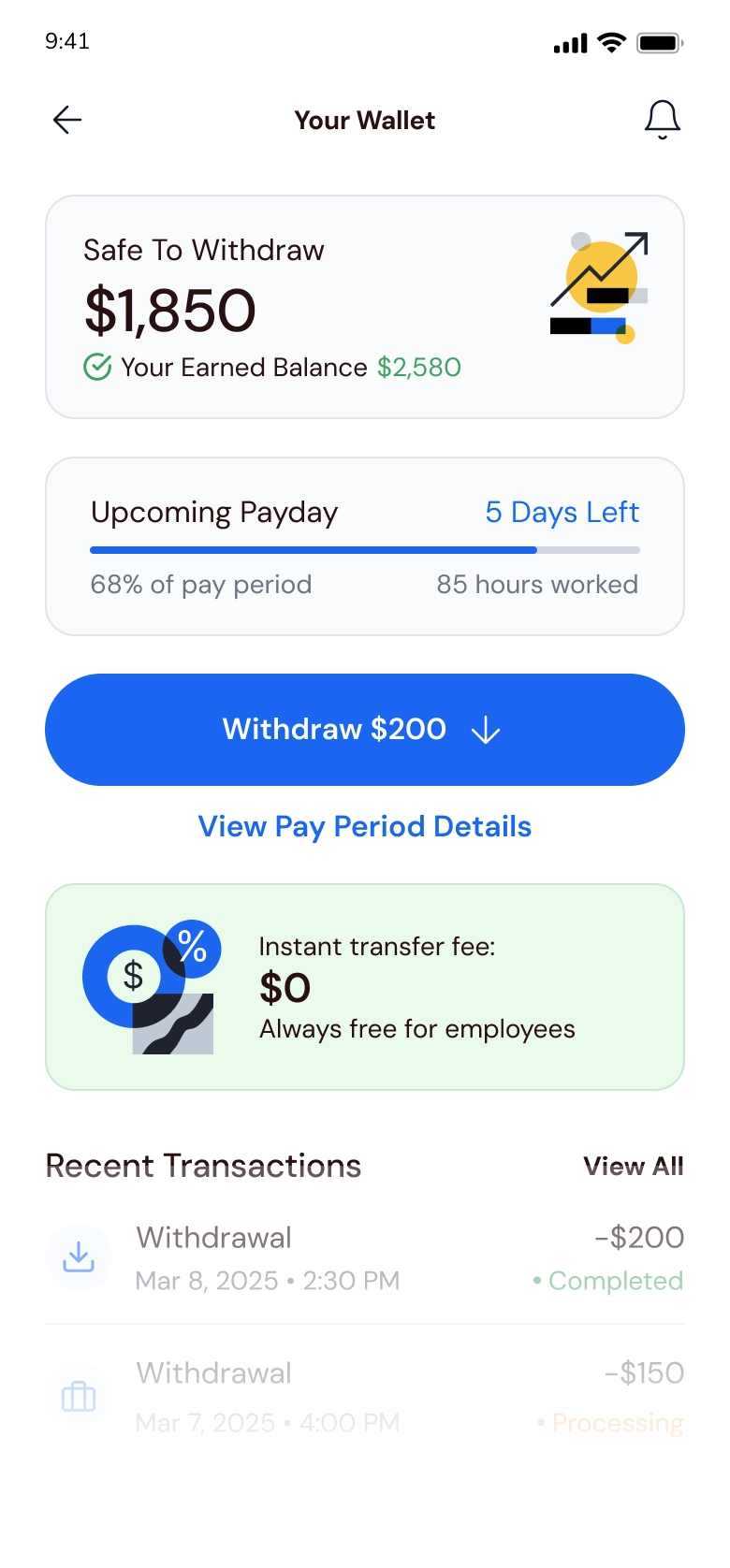Image resolution: width=730 pixels, height=1568 pixels.
Task: Open the -$200 completed withdrawal
Action: point(365,1258)
